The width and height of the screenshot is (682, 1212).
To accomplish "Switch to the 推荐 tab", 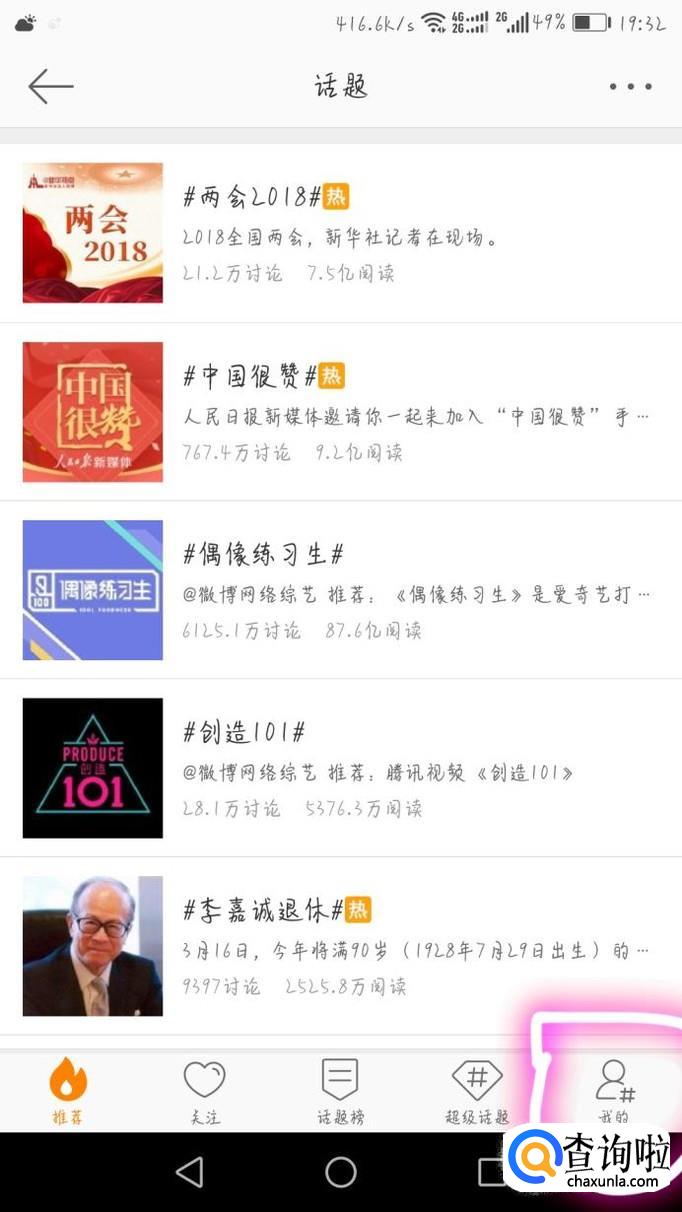I will click(68, 1091).
